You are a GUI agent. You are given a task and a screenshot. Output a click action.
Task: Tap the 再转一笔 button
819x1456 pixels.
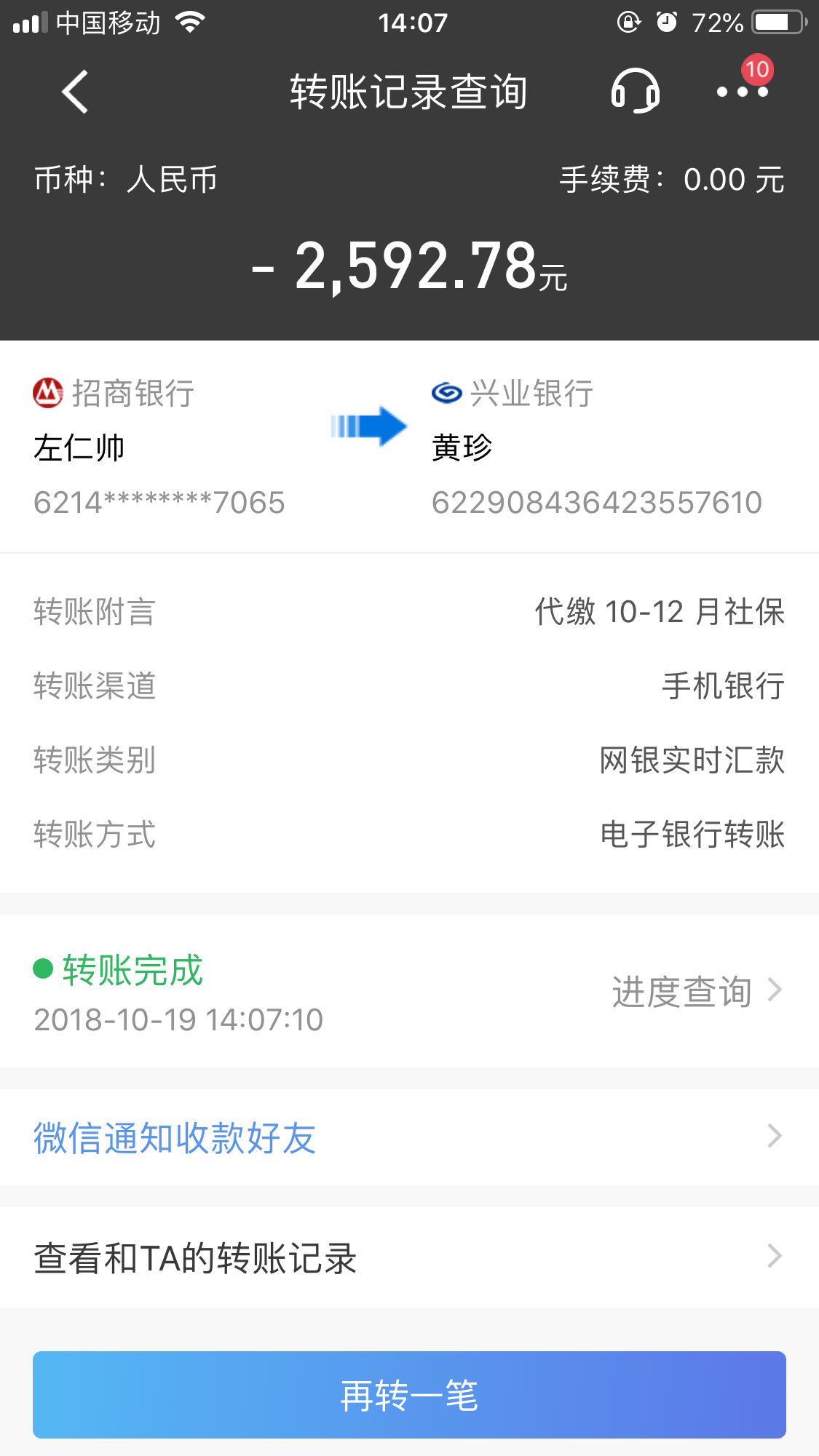[x=409, y=1395]
